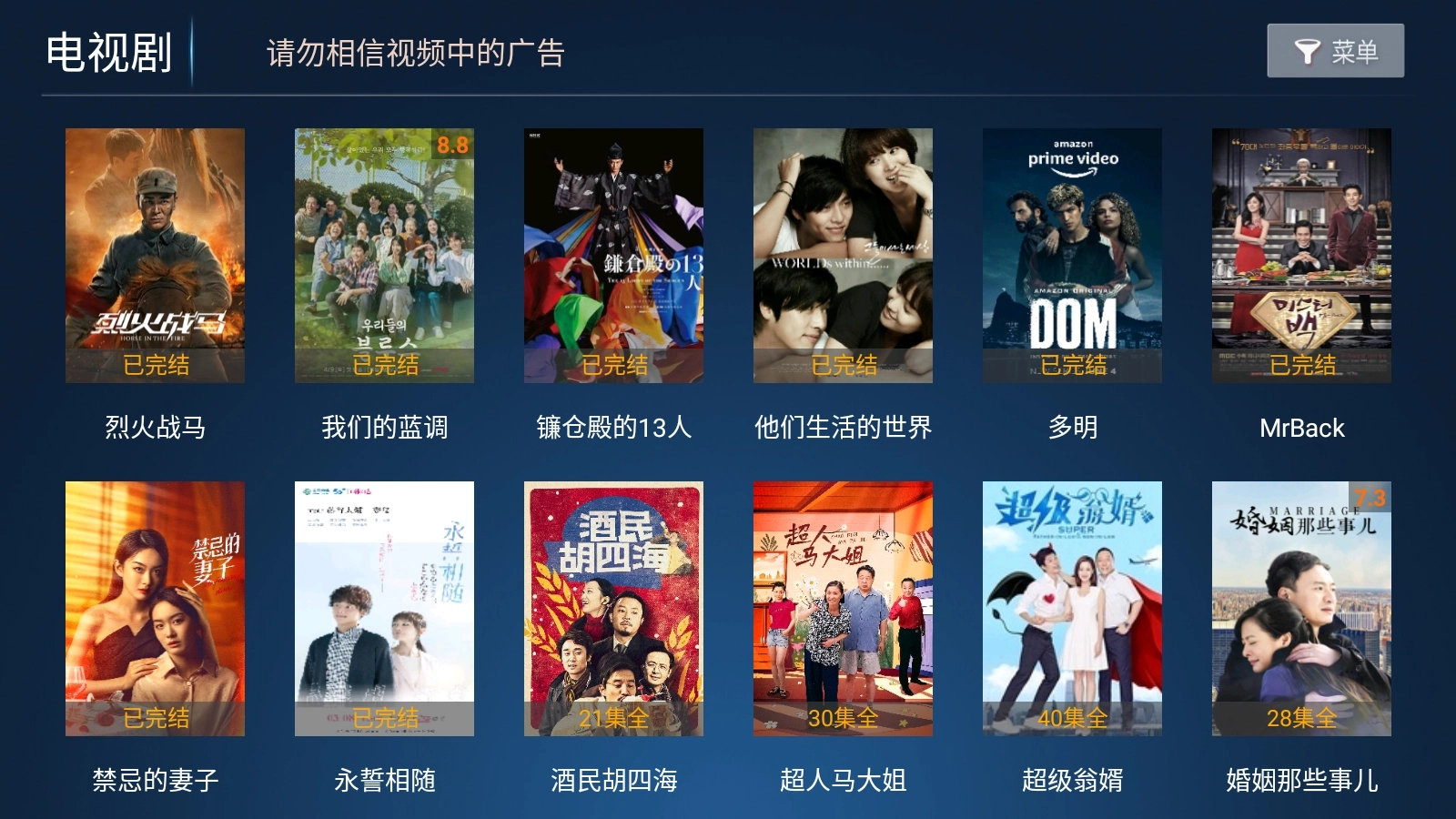This screenshot has width=1456, height=819.
Task: Open the drama 烈火战马
Action: (x=155, y=256)
